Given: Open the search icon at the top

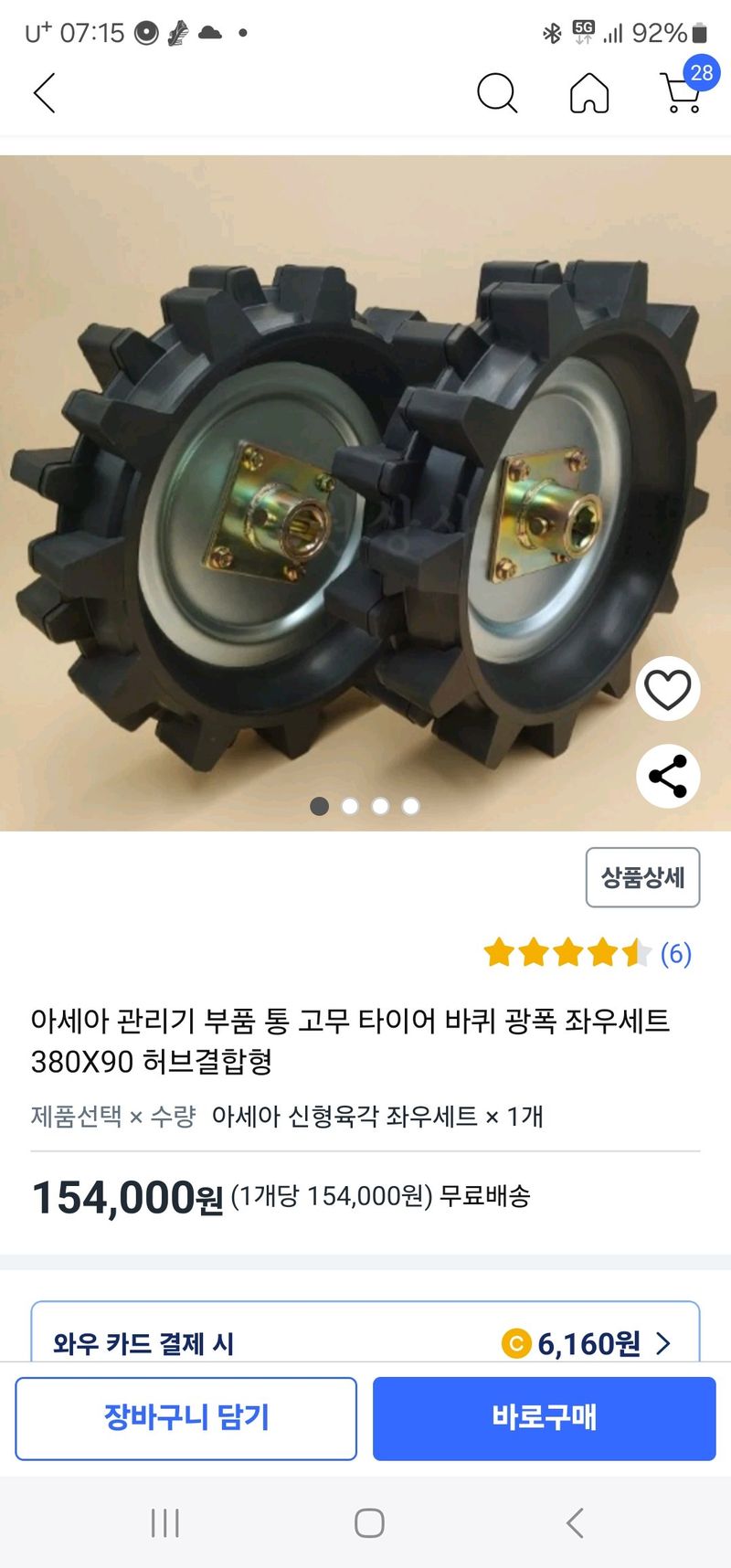Looking at the screenshot, I should click(x=498, y=93).
